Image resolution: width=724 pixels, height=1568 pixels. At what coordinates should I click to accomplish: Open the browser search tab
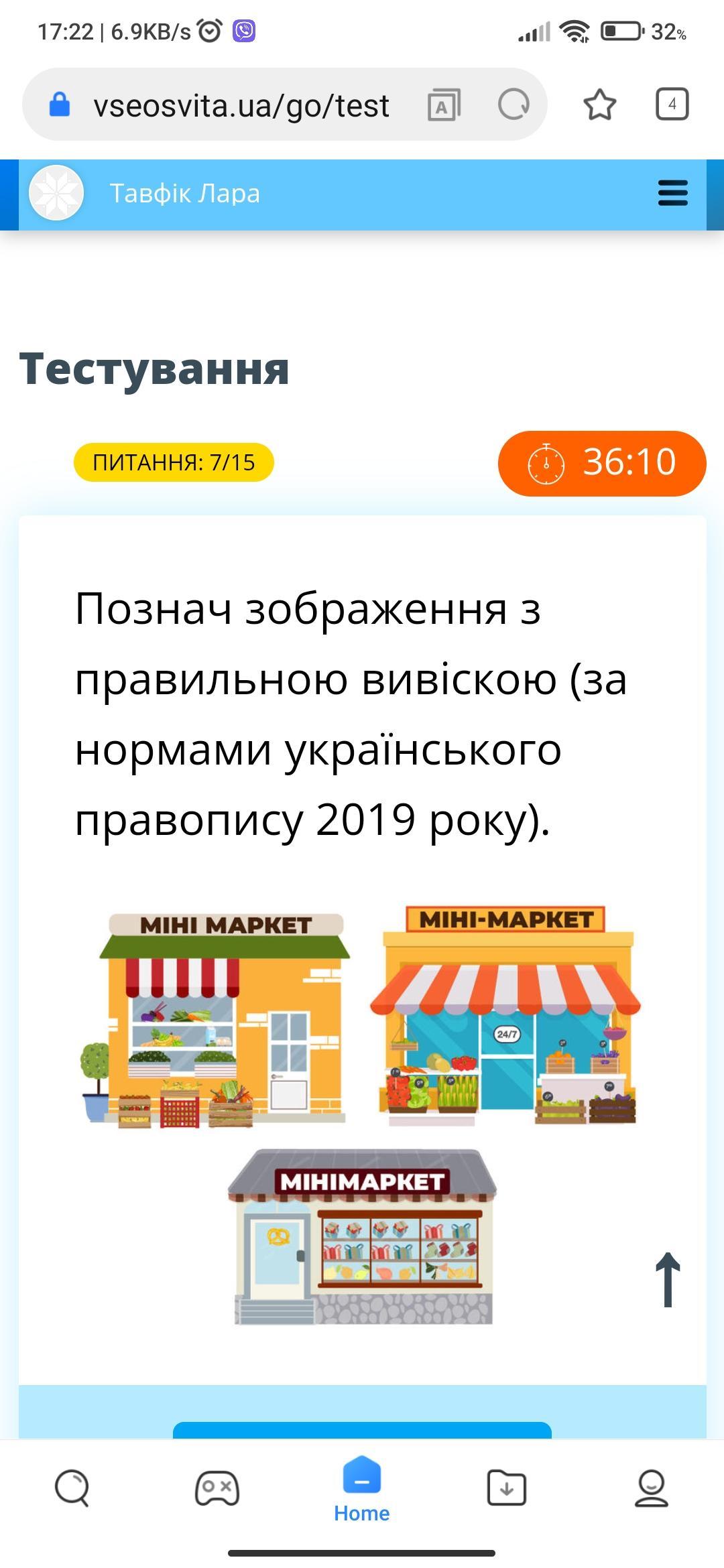[72, 1488]
